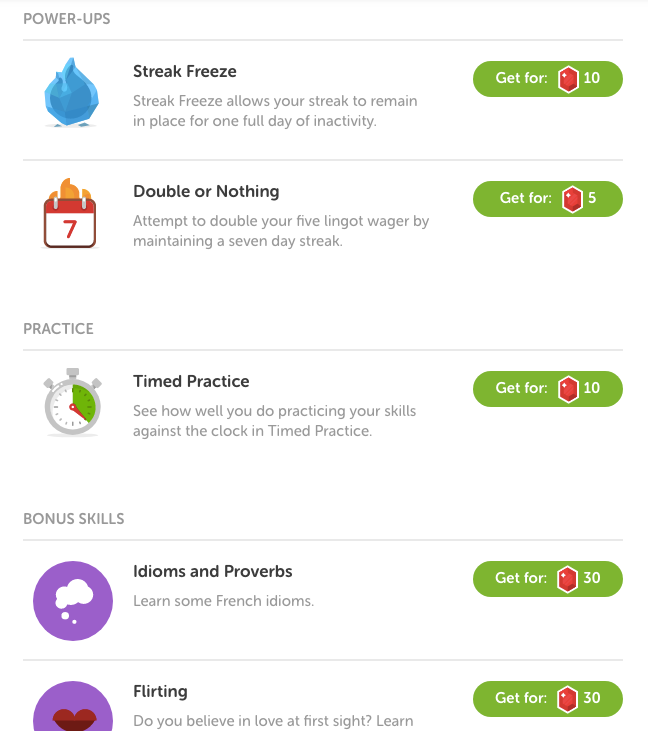This screenshot has height=731, width=648.
Task: Unlock Idioms and Proverbs bonus skill
Action: 547,578
